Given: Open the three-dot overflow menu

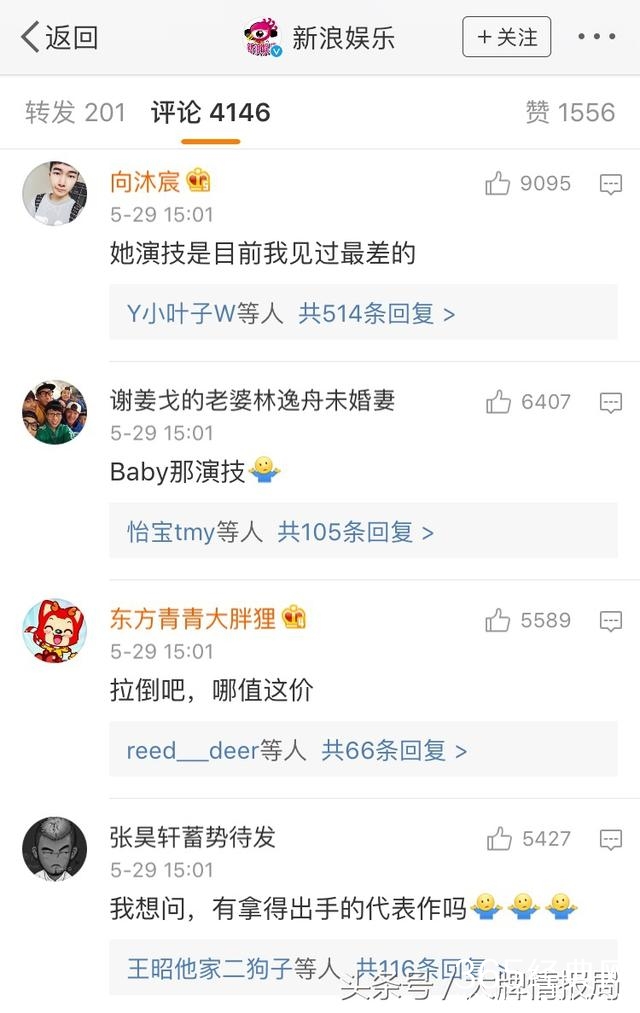Looking at the screenshot, I should point(596,37).
